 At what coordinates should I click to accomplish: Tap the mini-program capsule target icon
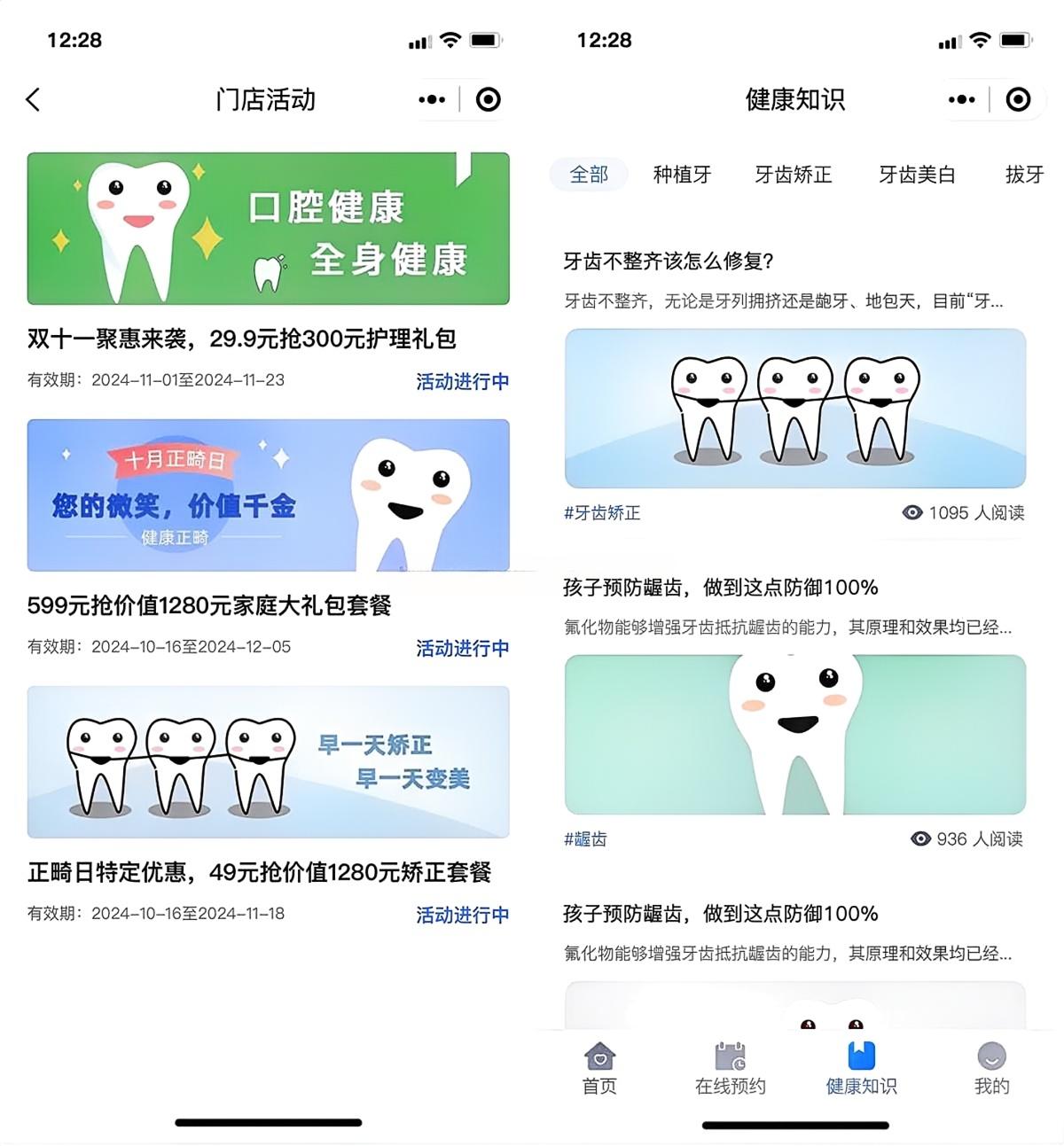[x=488, y=99]
